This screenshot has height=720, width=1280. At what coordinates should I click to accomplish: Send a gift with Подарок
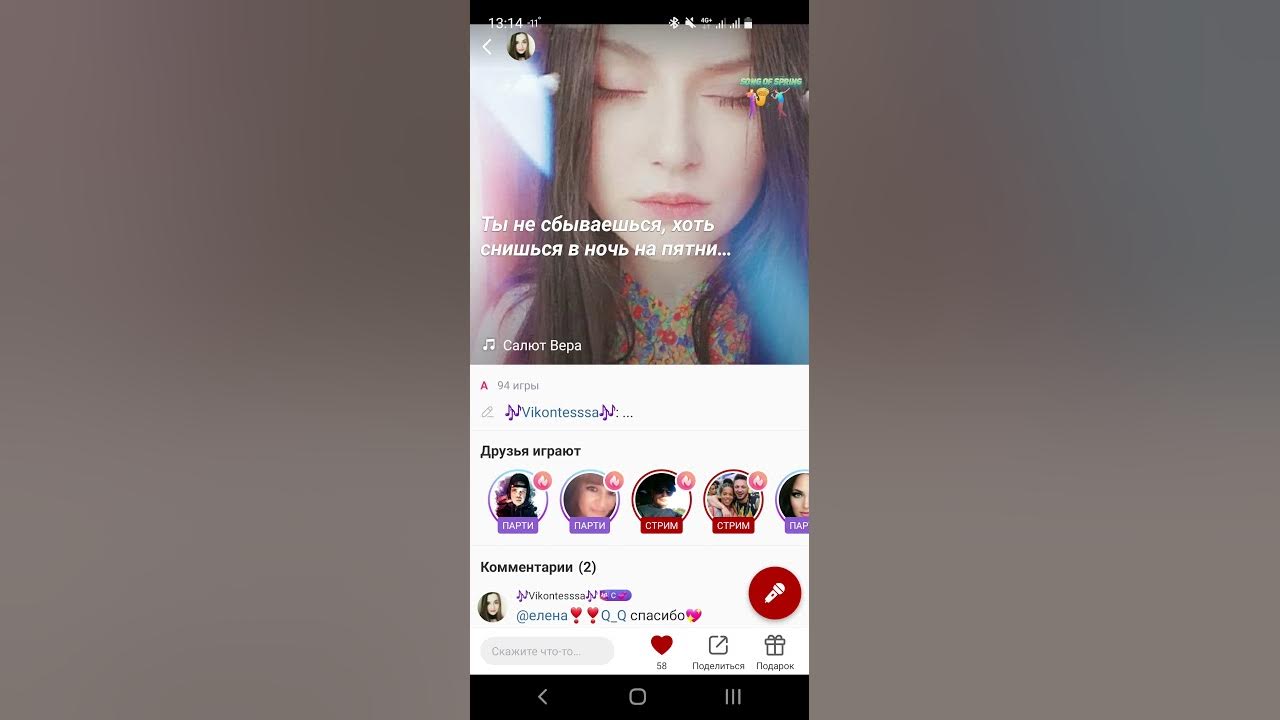[x=775, y=650]
